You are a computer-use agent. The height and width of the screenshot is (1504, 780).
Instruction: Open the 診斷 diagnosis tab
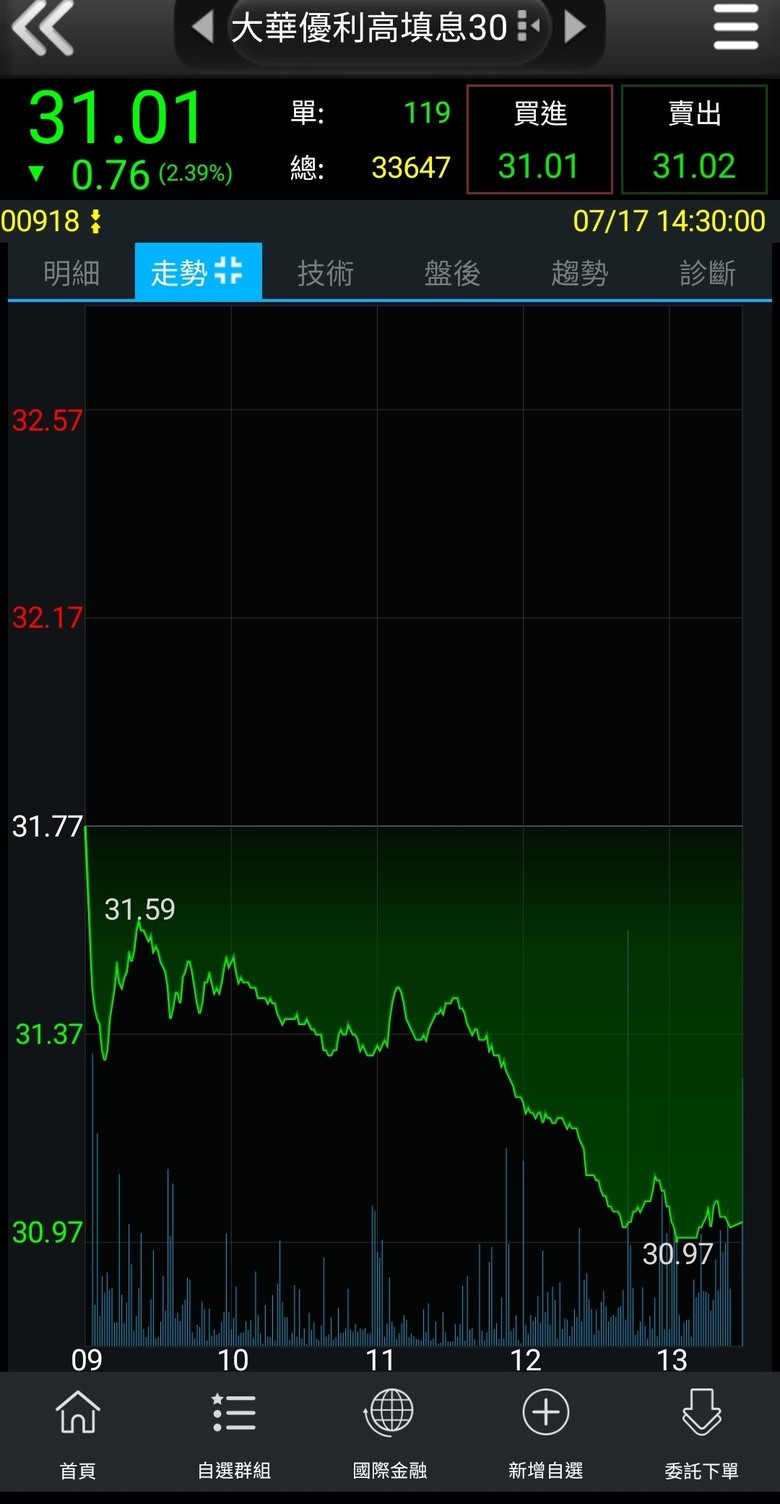[707, 272]
